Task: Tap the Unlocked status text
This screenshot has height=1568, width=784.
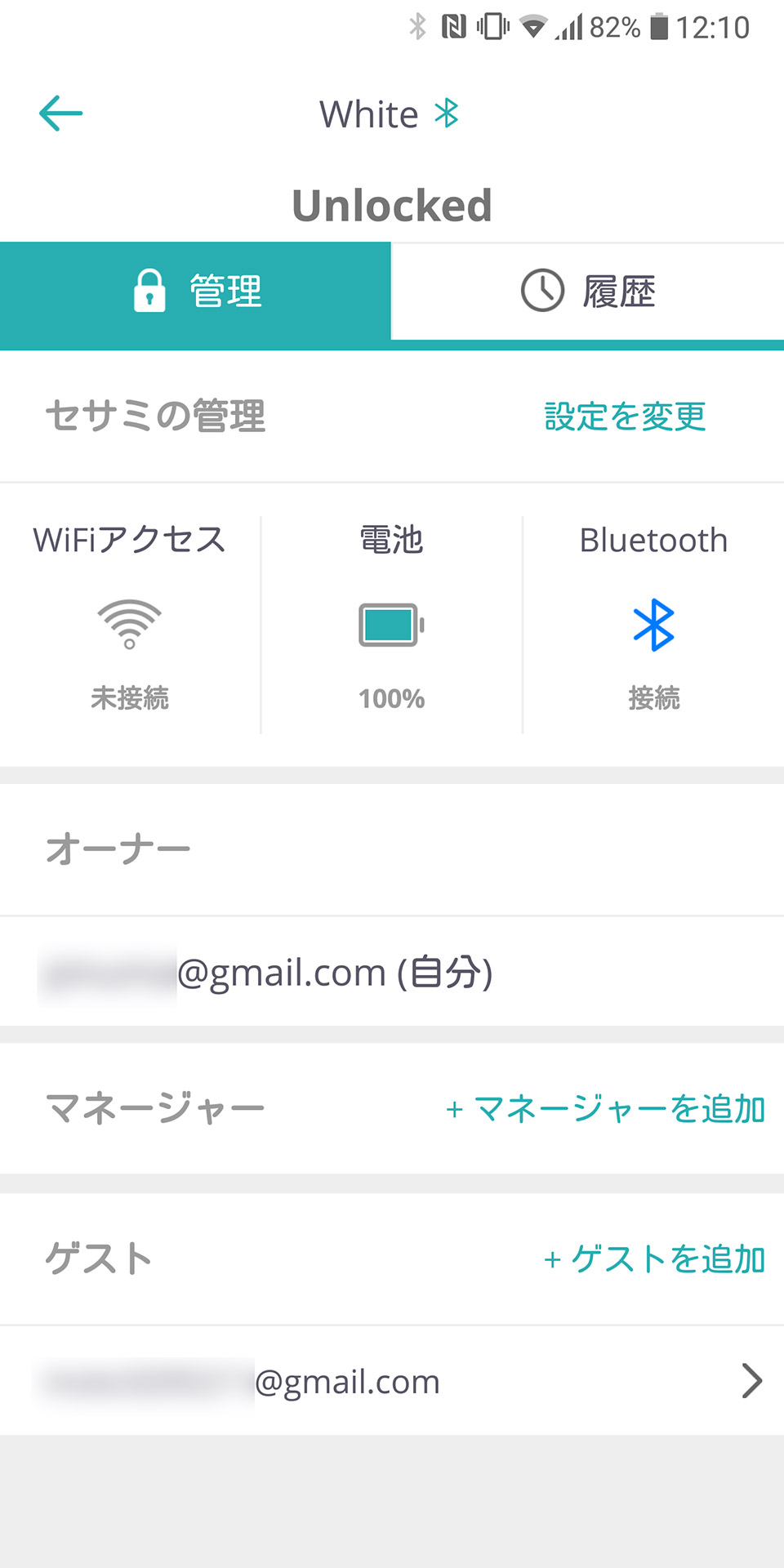Action: [x=392, y=205]
